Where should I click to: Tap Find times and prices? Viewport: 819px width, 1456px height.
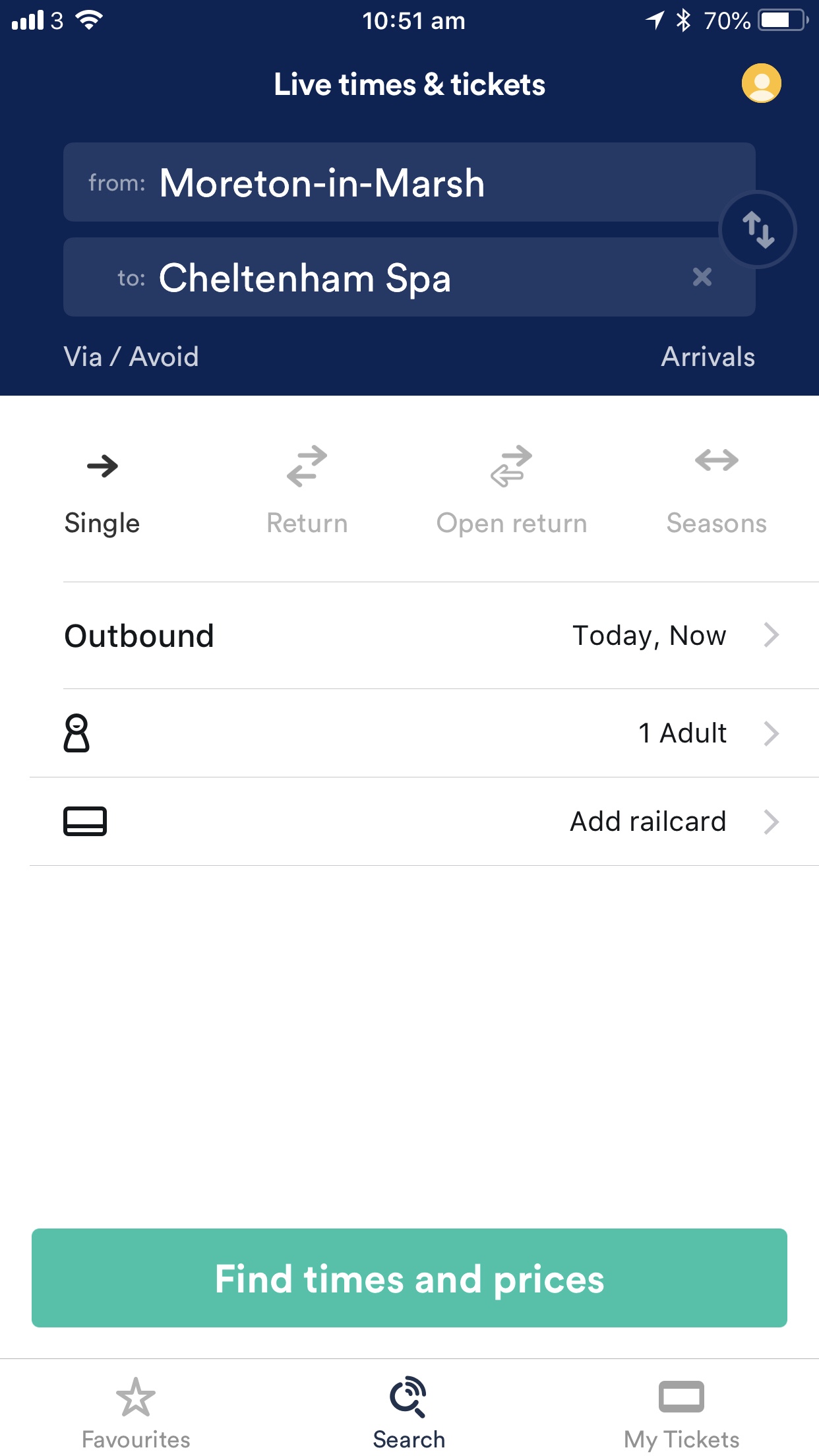tap(409, 1278)
